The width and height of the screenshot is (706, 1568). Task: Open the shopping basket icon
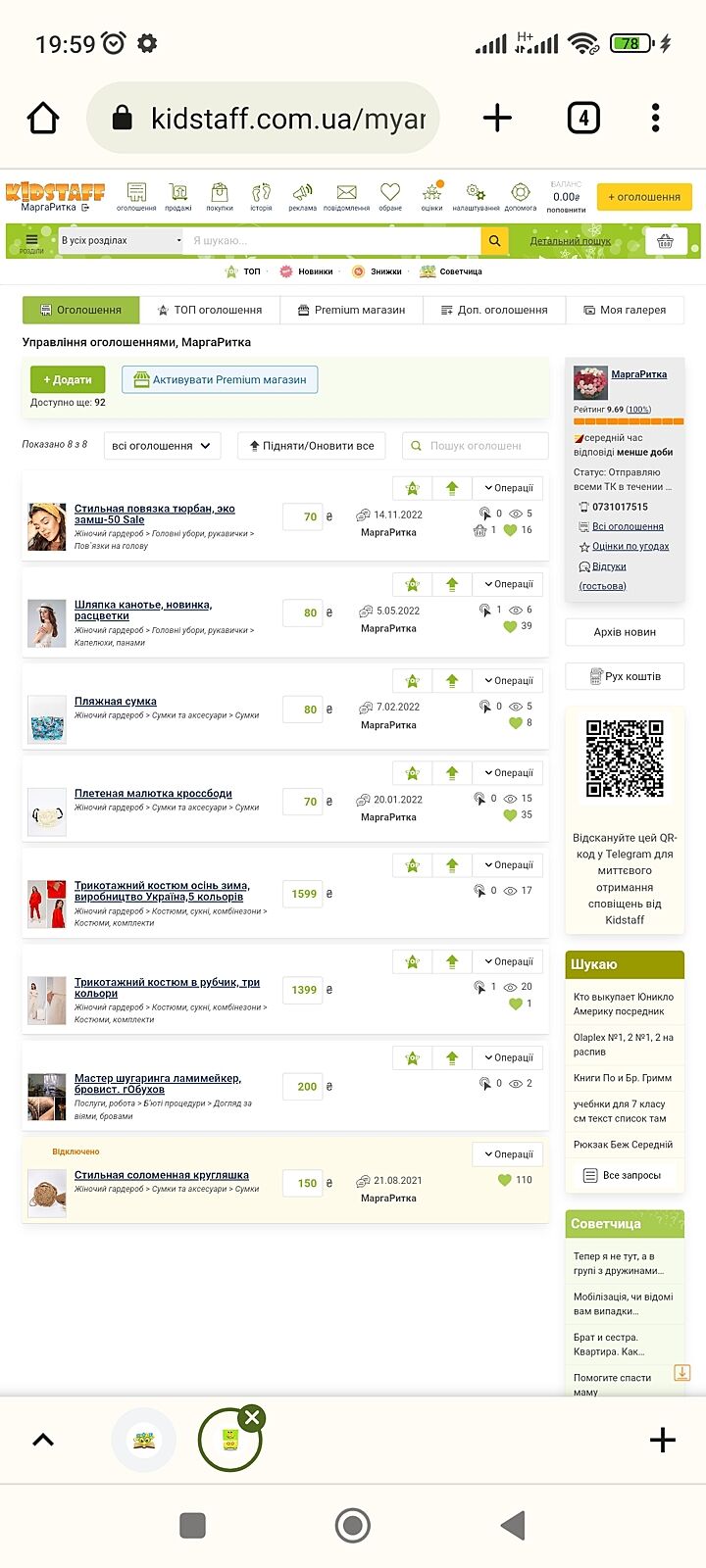666,240
